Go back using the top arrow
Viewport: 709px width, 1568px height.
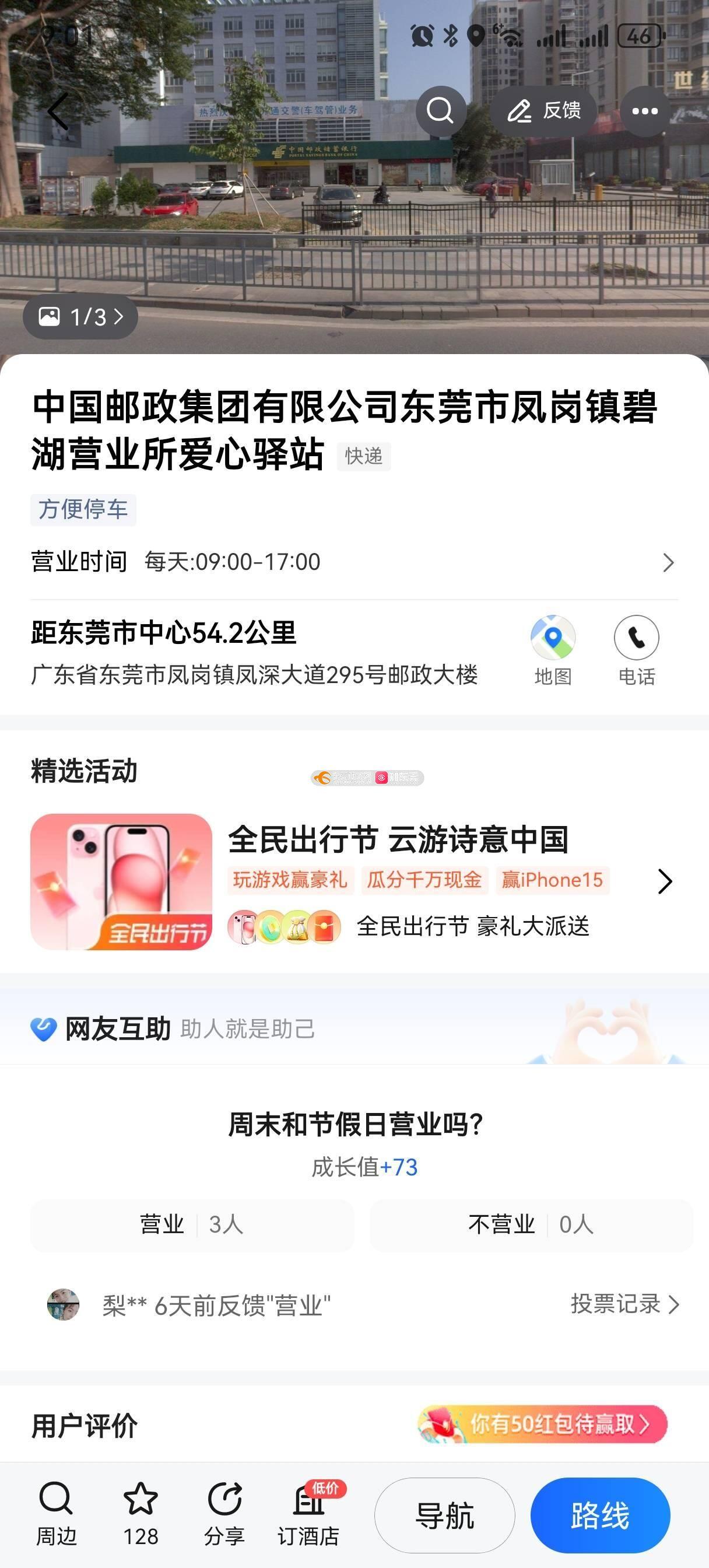tap(58, 111)
